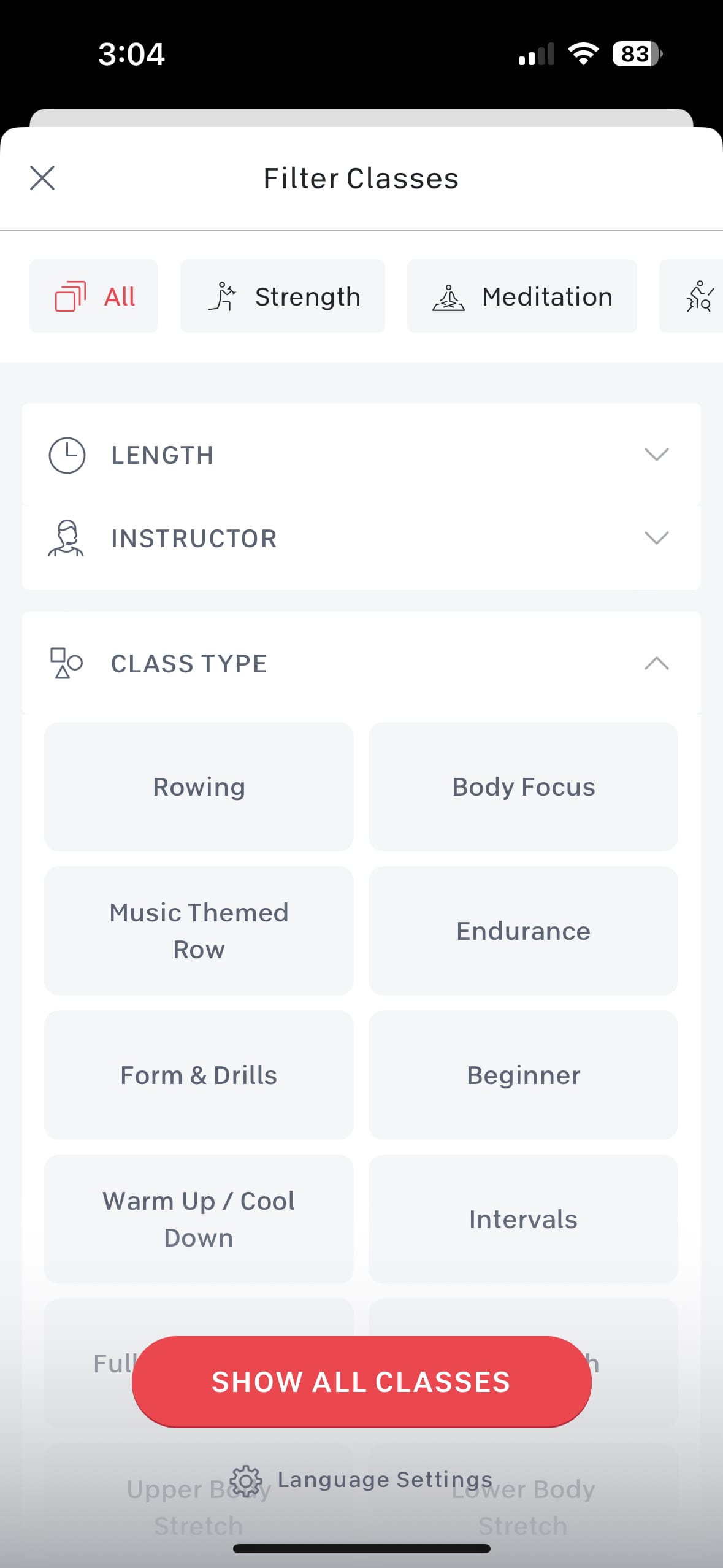723x1568 pixels.
Task: Select the All category chip
Action: point(94,296)
